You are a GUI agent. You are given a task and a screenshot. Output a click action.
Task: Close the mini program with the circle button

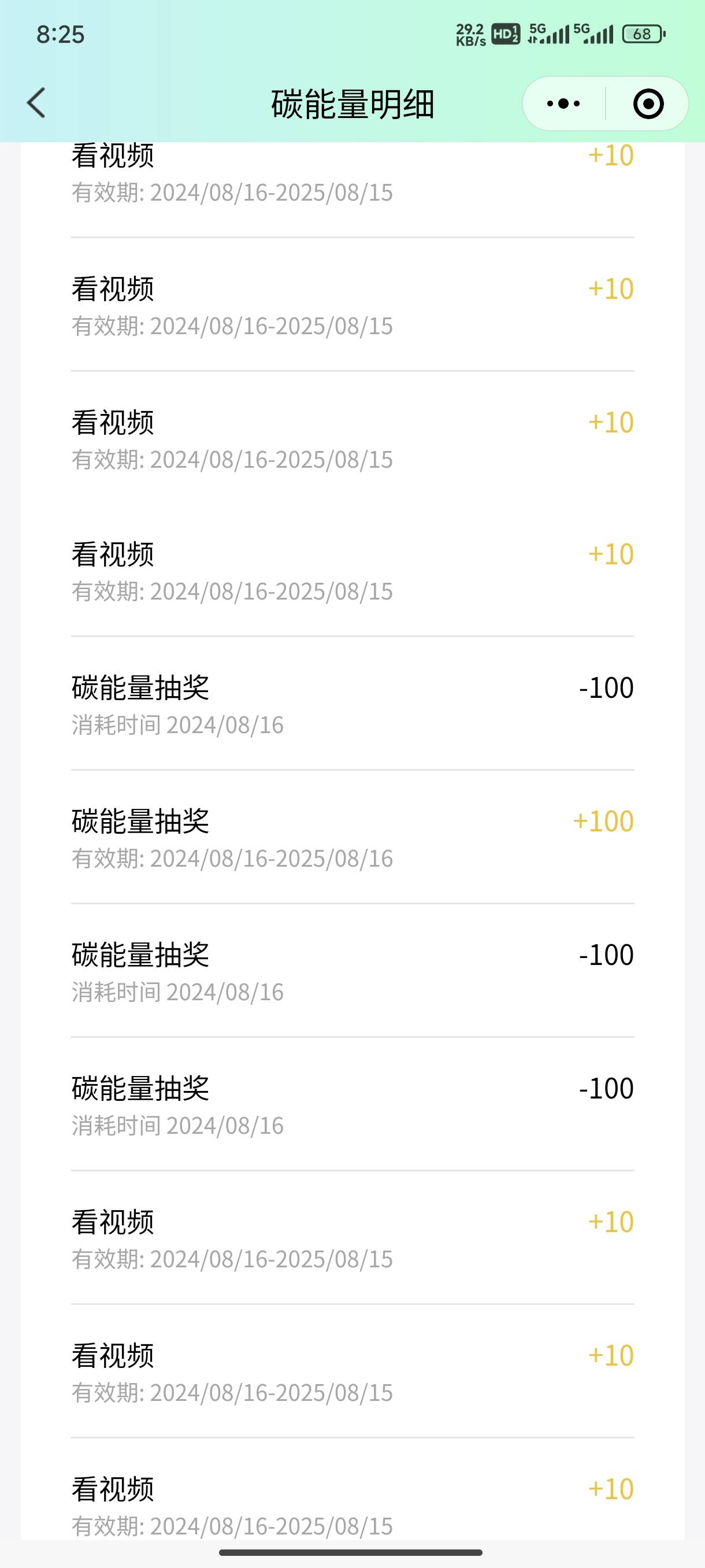click(x=648, y=103)
